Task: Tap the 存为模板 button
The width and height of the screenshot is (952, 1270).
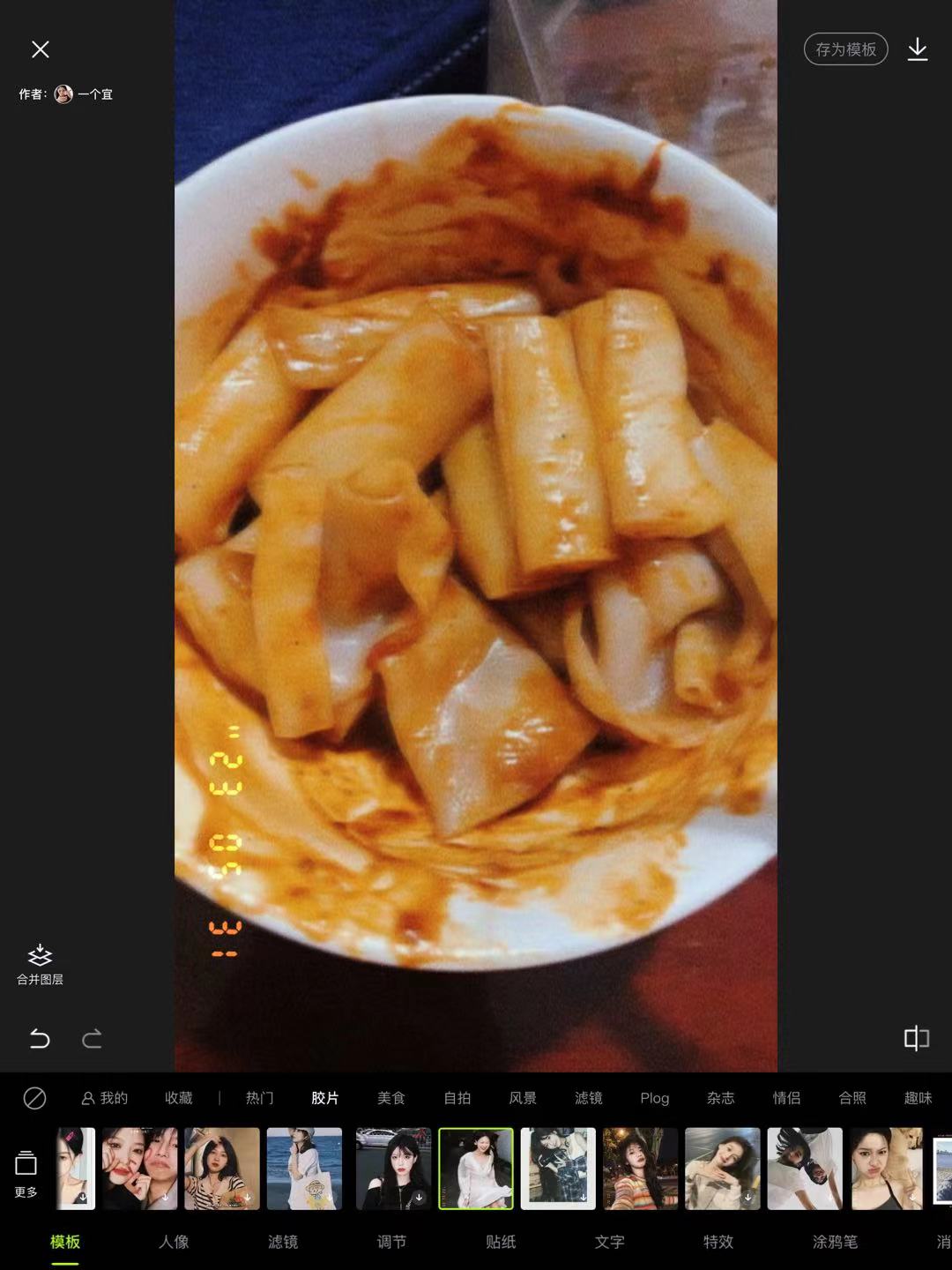Action: 845,49
